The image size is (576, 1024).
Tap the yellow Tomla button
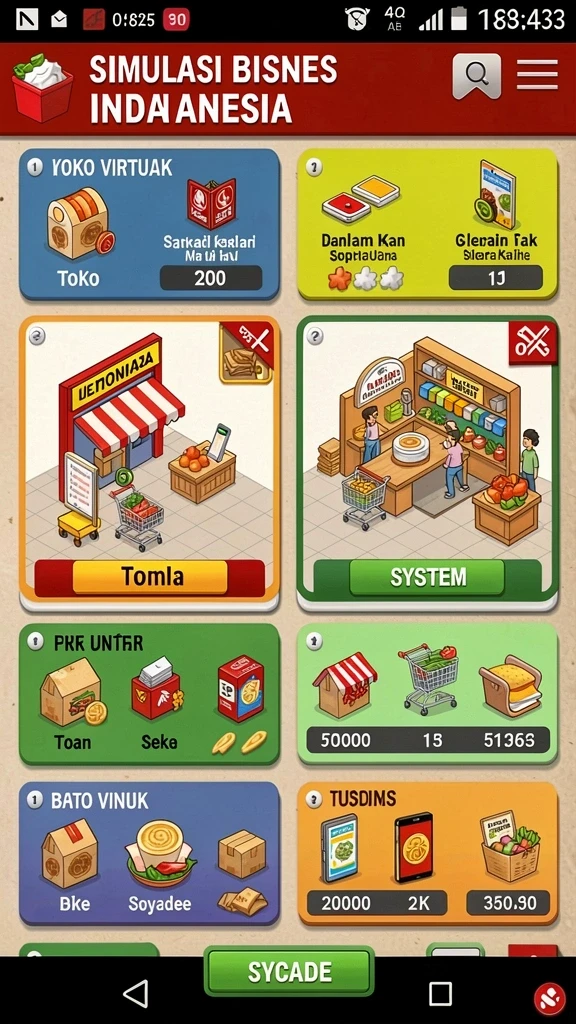pyautogui.click(x=150, y=577)
